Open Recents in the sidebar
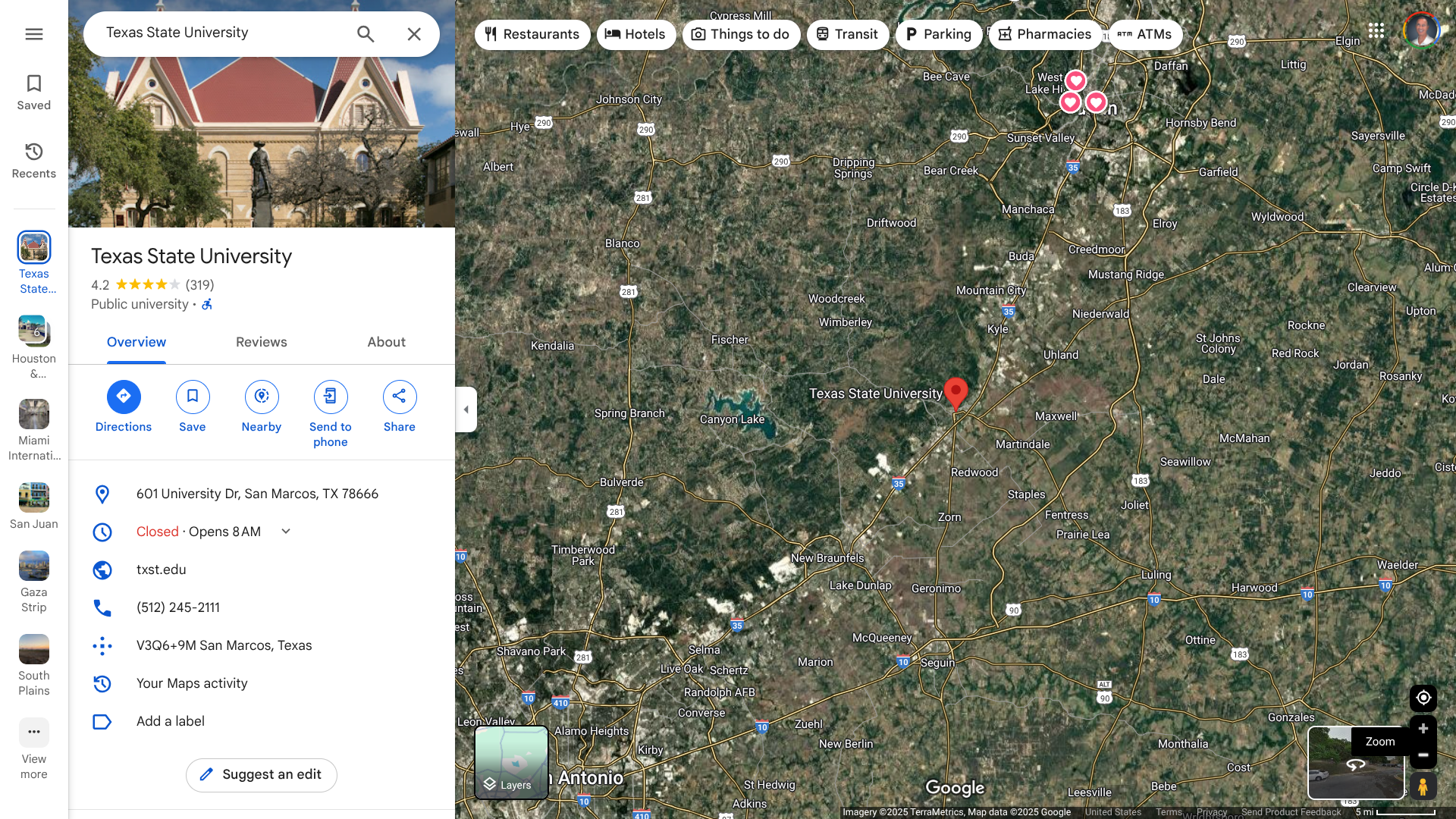1456x819 pixels. click(x=34, y=160)
